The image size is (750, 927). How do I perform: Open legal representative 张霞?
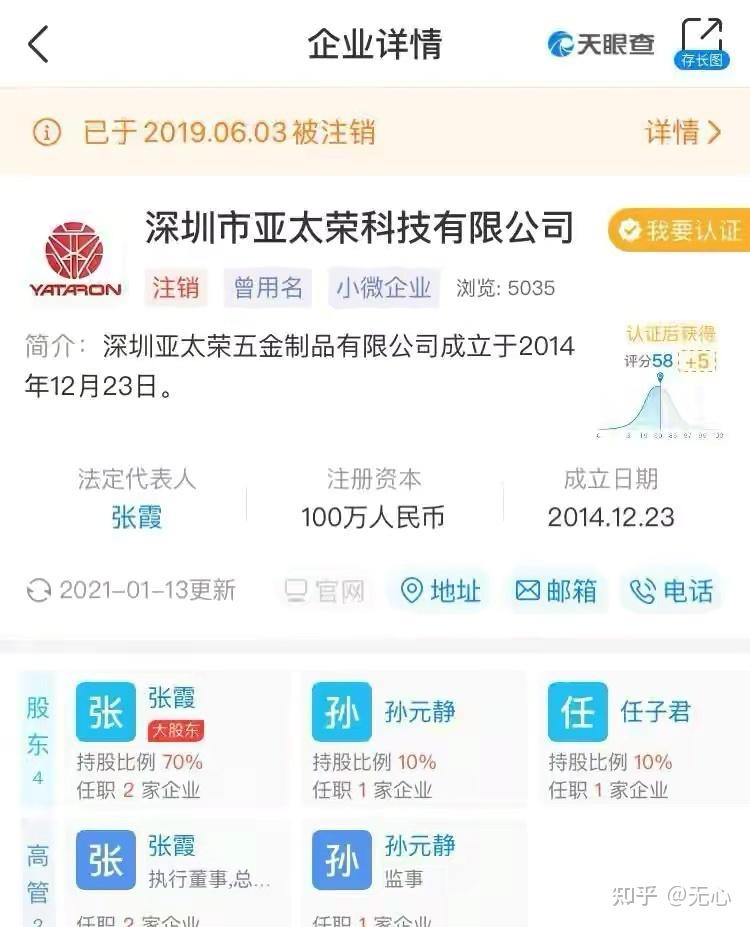point(136,517)
